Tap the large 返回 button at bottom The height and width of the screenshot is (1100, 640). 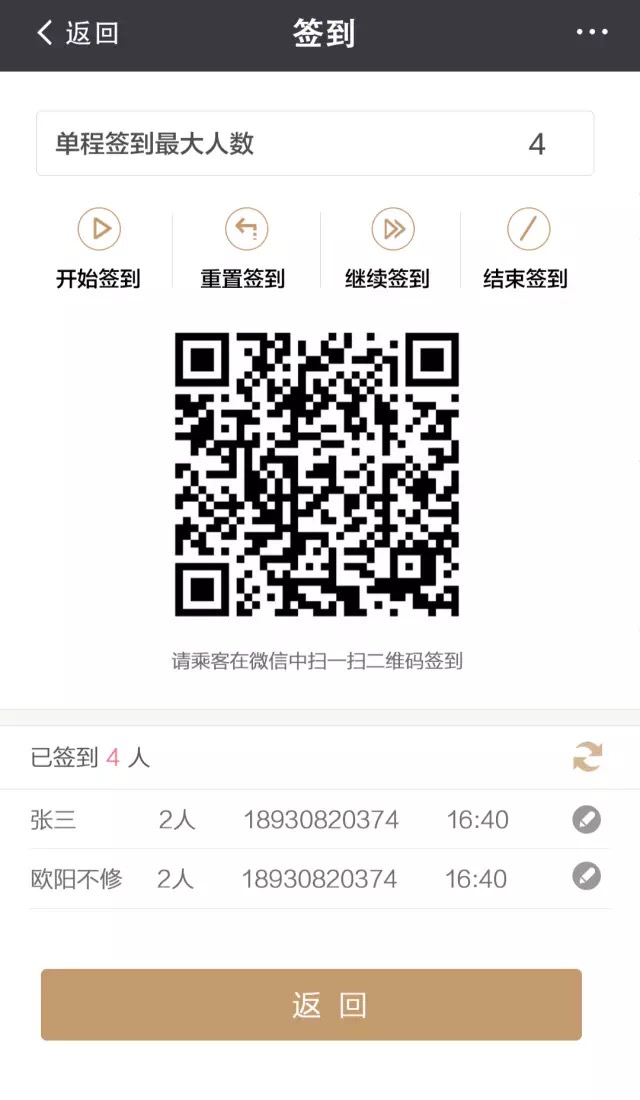tap(312, 1005)
